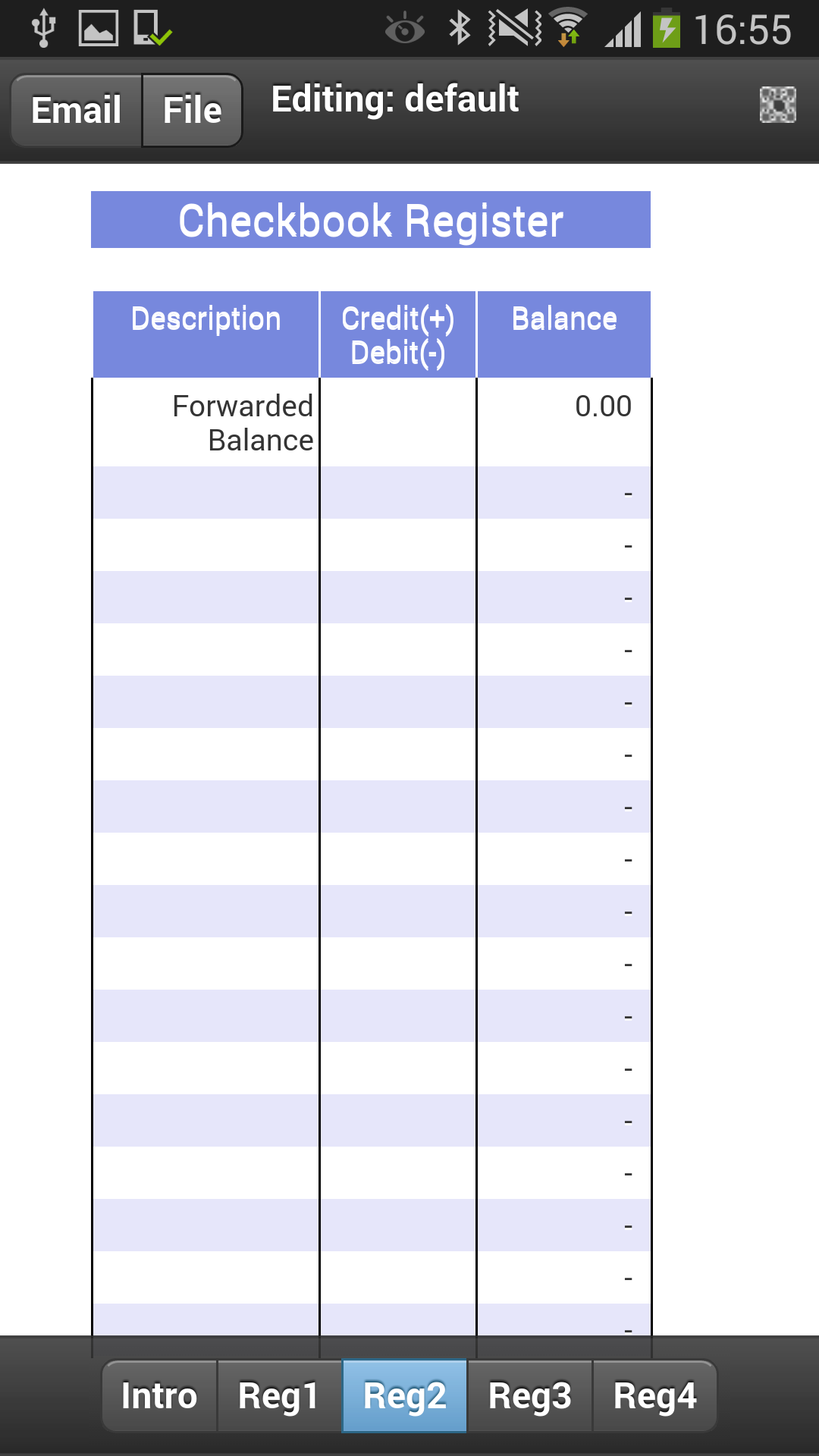Screen dimensions: 819x1456
Task: Open the File option
Action: pyautogui.click(x=192, y=109)
